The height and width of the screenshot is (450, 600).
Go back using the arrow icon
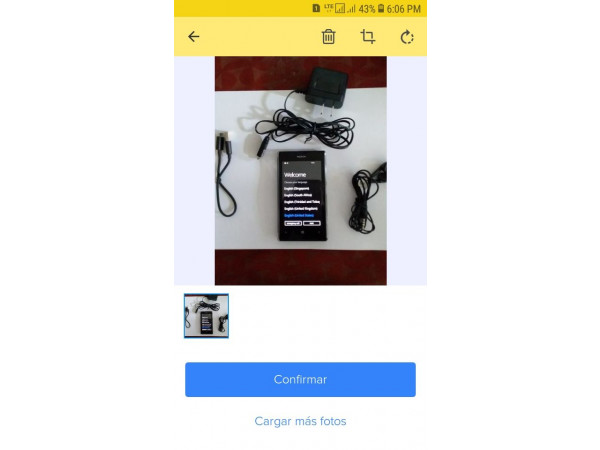pos(194,37)
